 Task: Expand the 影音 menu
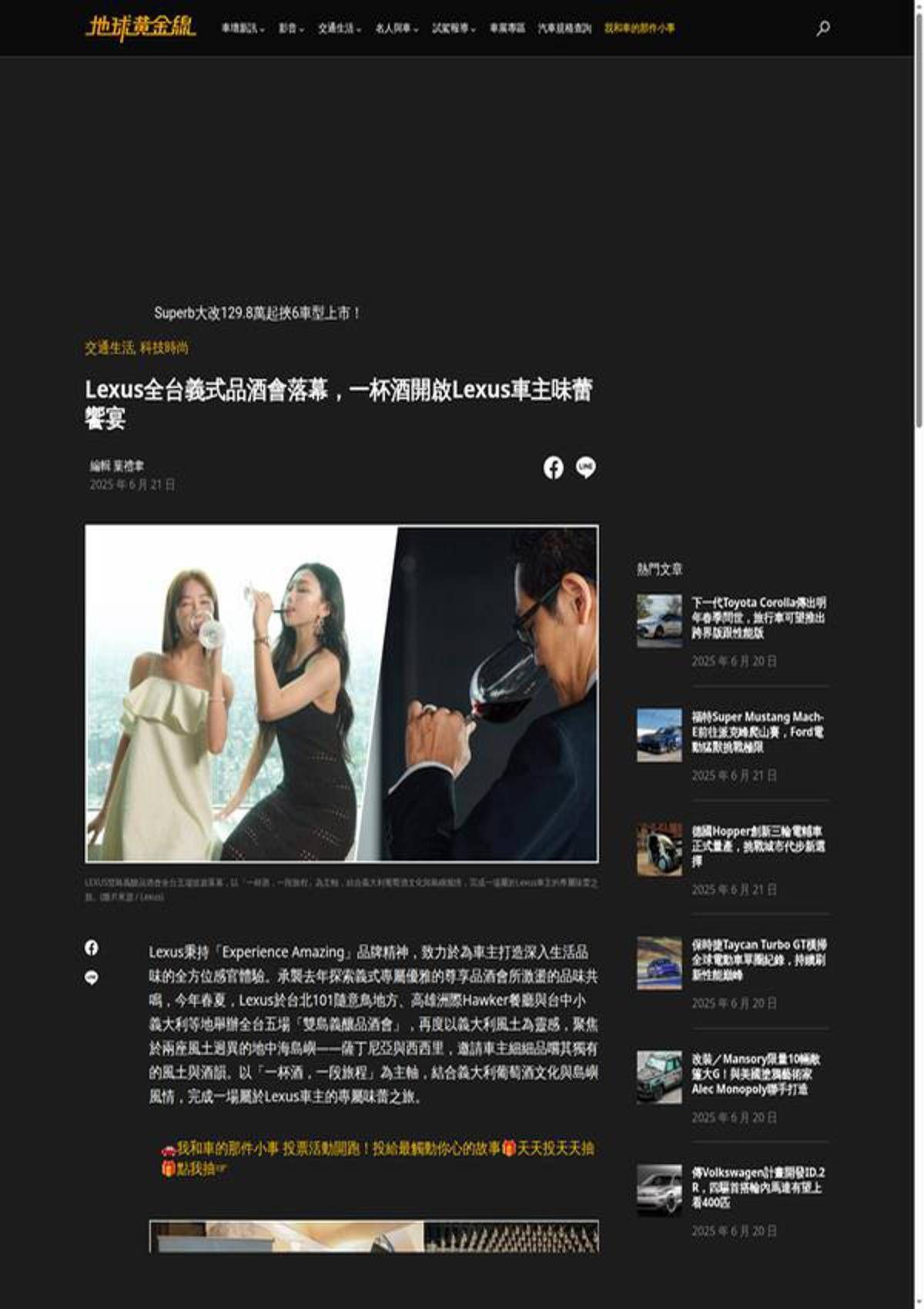[290, 28]
